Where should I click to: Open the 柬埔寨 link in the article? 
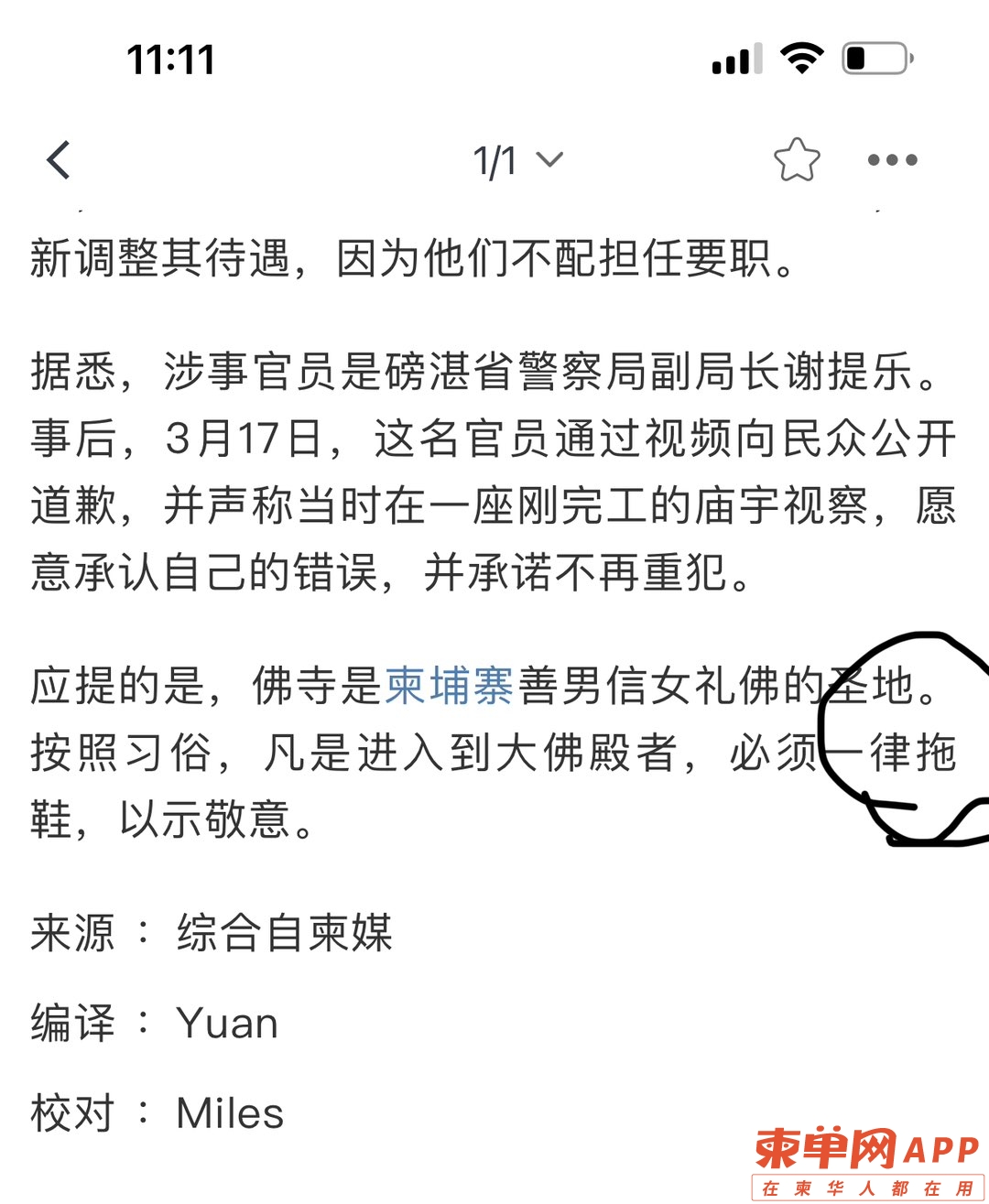(449, 686)
